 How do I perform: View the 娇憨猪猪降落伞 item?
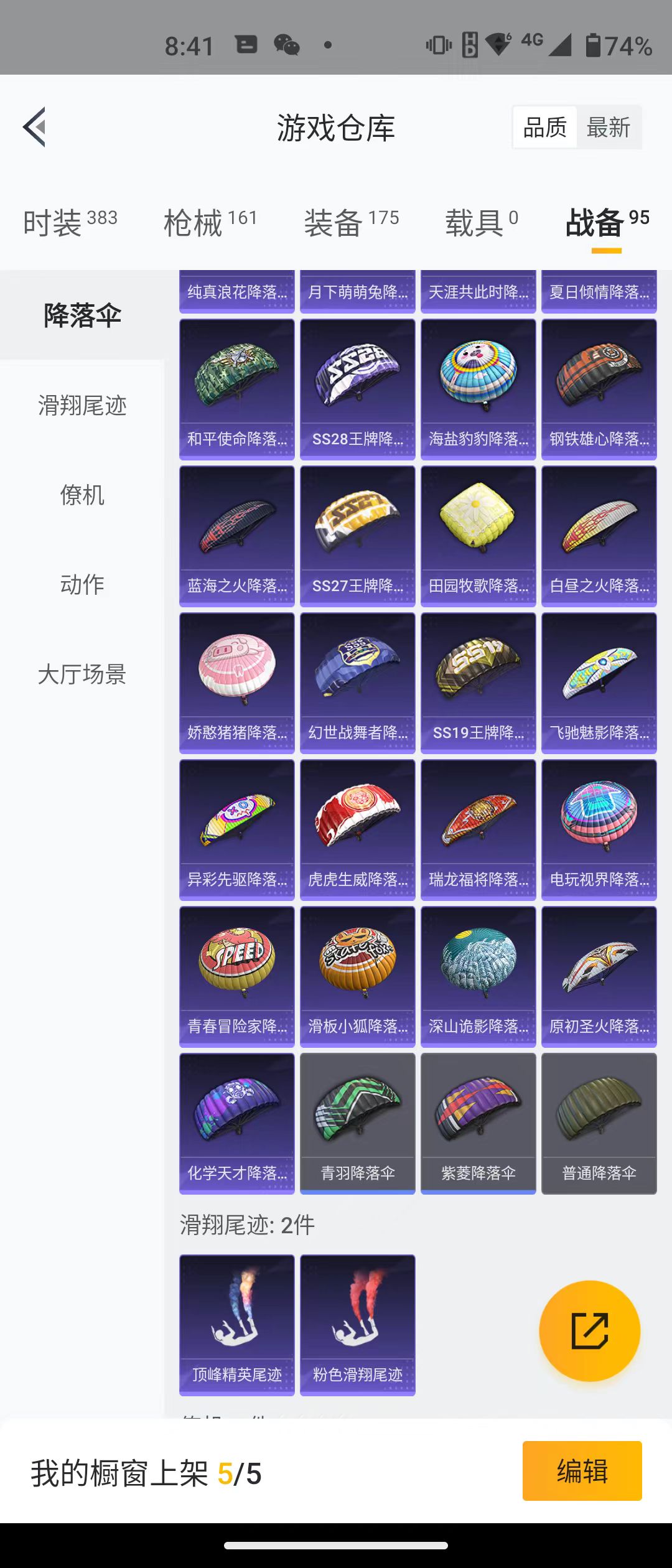236,683
